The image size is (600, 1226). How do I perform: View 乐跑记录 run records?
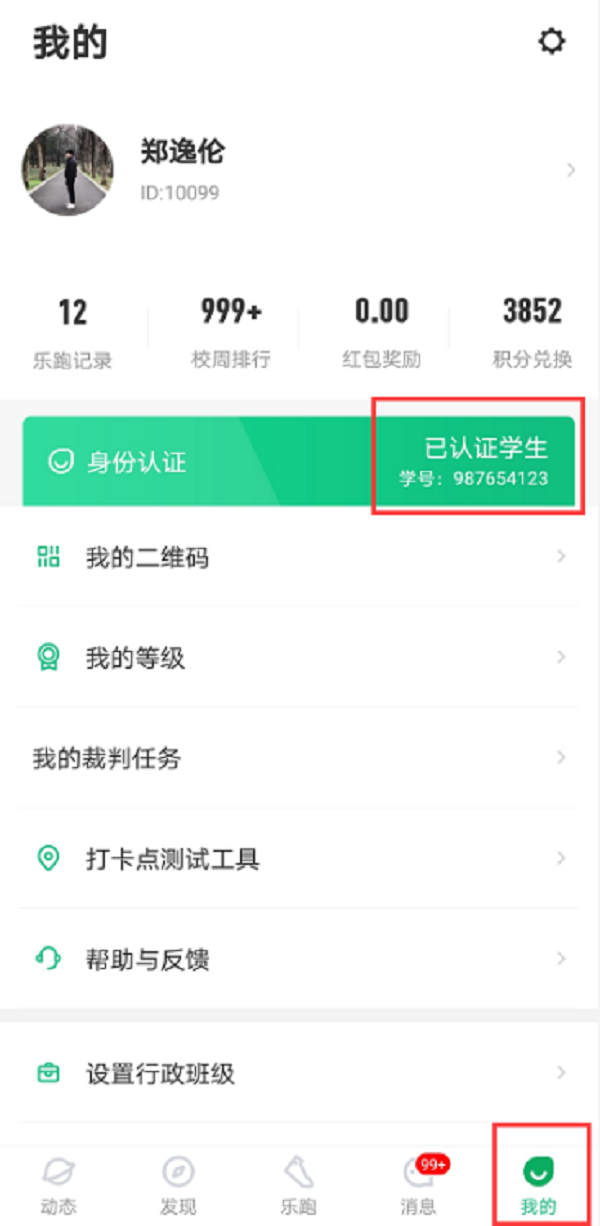click(x=72, y=333)
